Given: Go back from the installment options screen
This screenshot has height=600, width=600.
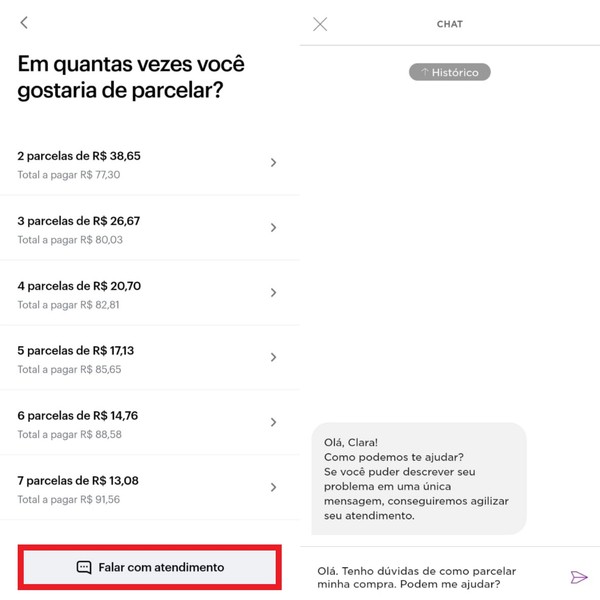Looking at the screenshot, I should [24, 23].
